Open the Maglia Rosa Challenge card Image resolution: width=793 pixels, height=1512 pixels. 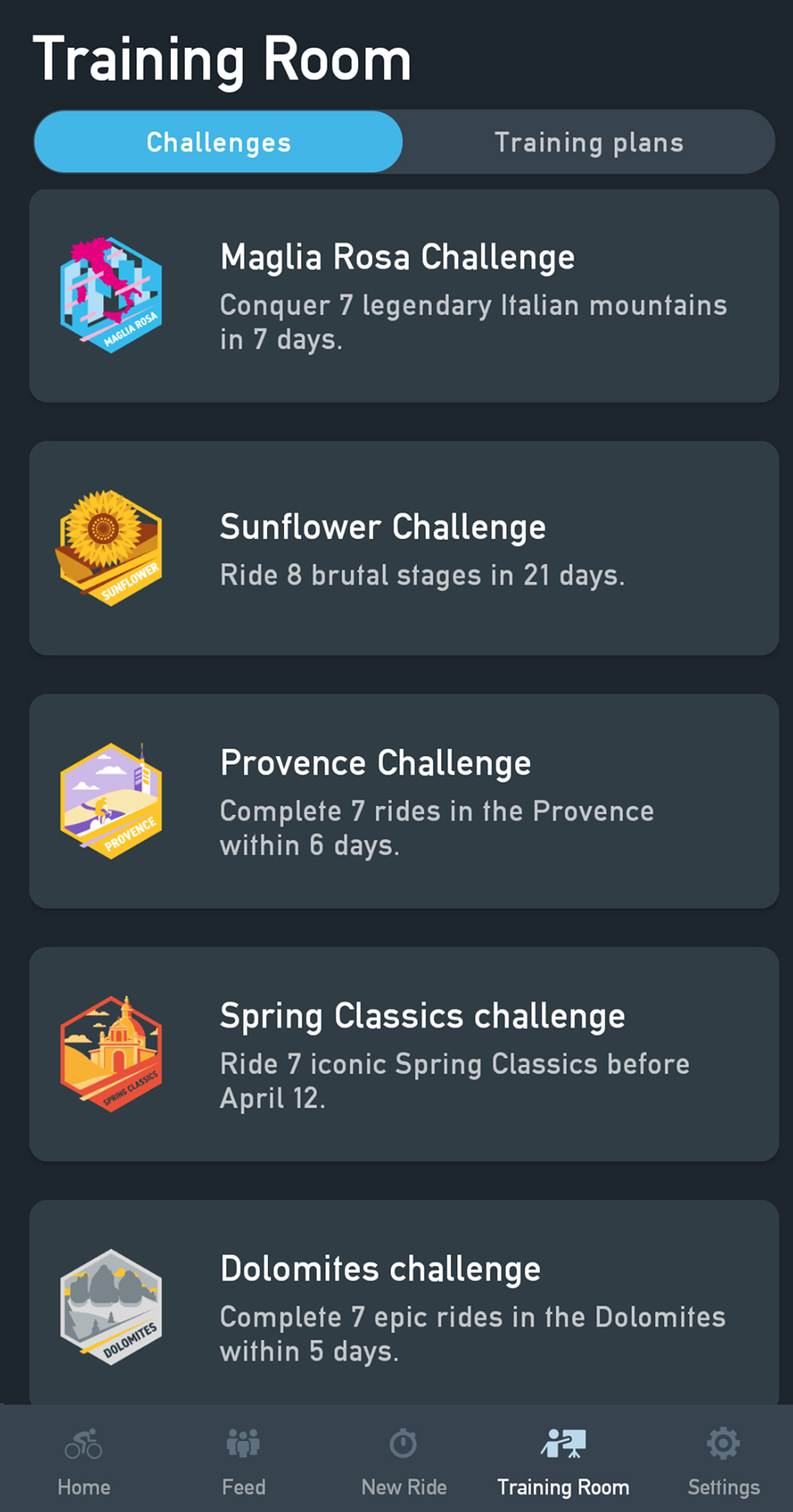click(403, 293)
